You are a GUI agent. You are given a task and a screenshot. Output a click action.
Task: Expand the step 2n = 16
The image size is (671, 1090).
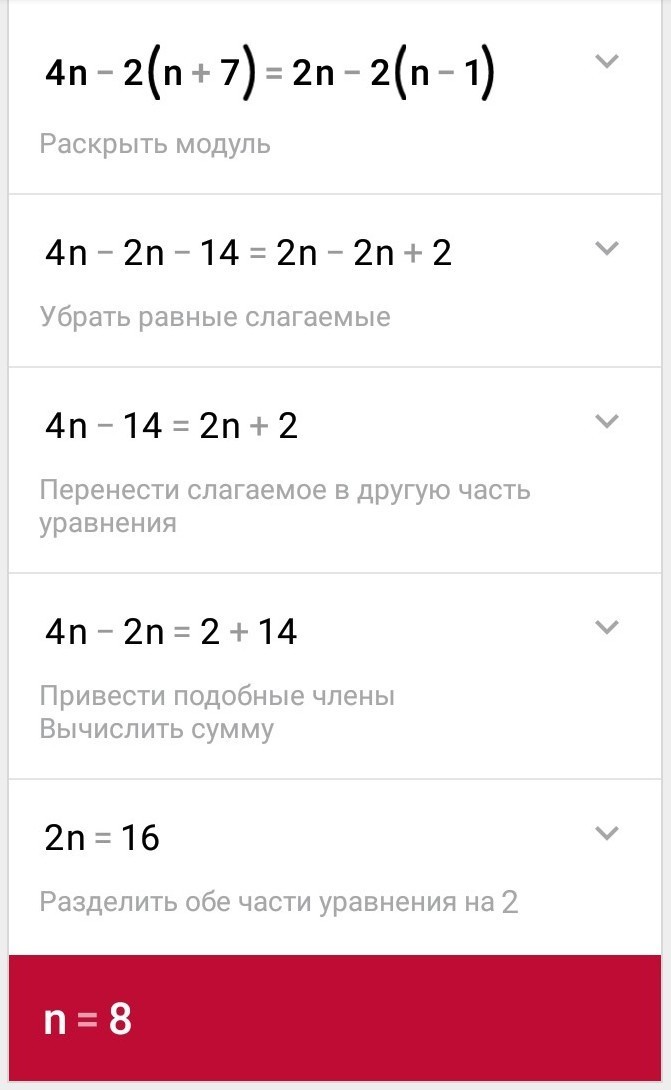tap(607, 833)
